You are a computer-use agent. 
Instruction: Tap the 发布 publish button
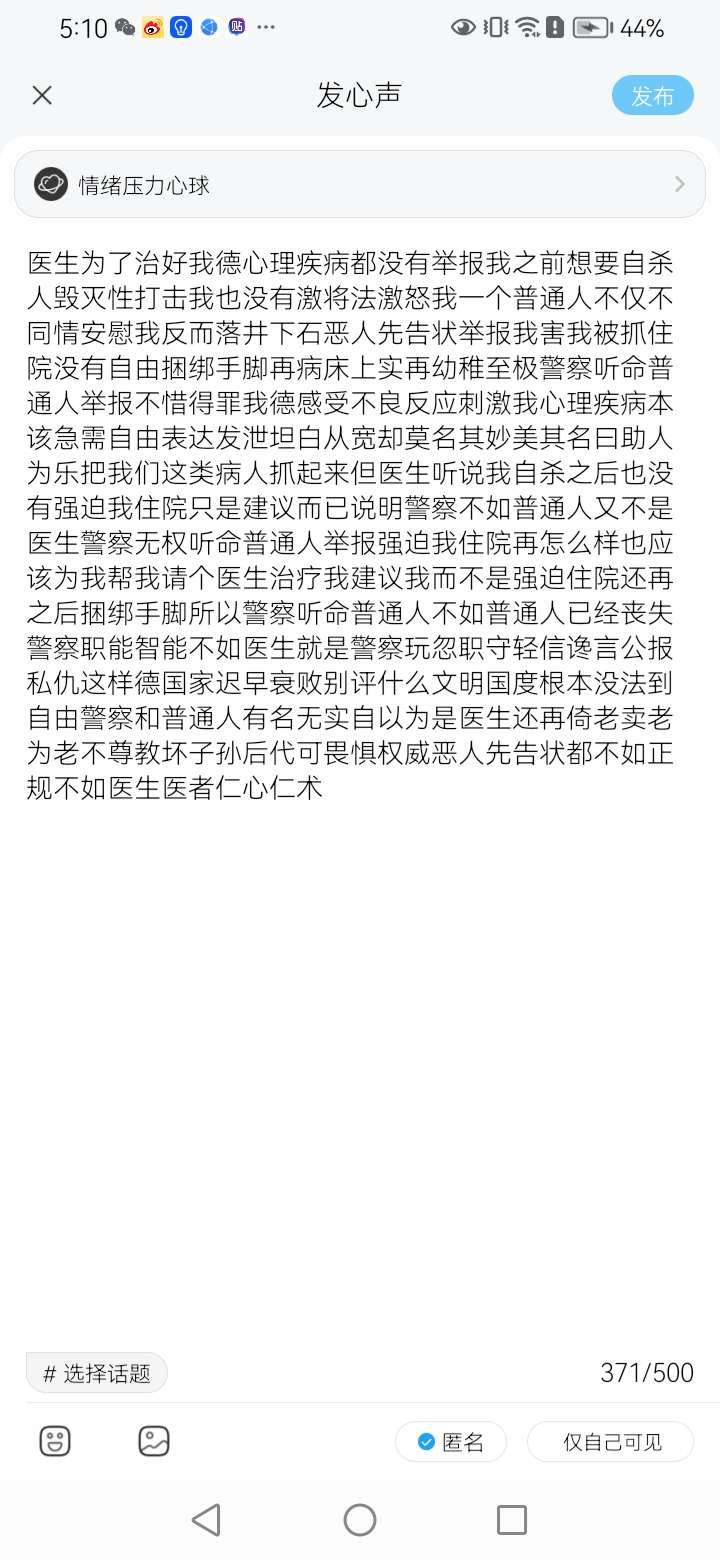[x=653, y=96]
